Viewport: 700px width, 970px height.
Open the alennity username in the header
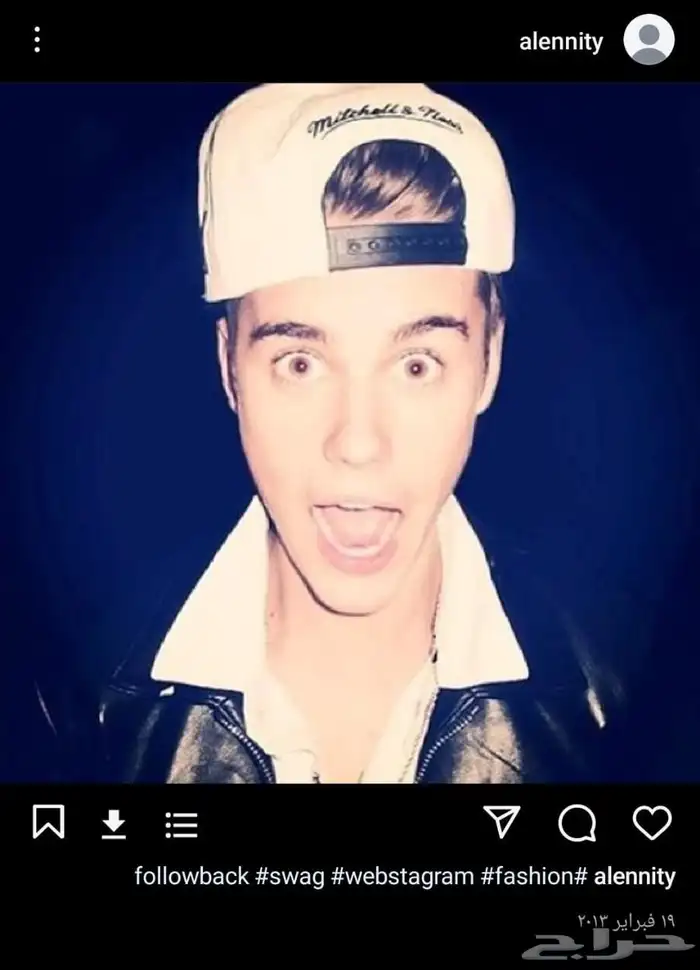(x=561, y=41)
